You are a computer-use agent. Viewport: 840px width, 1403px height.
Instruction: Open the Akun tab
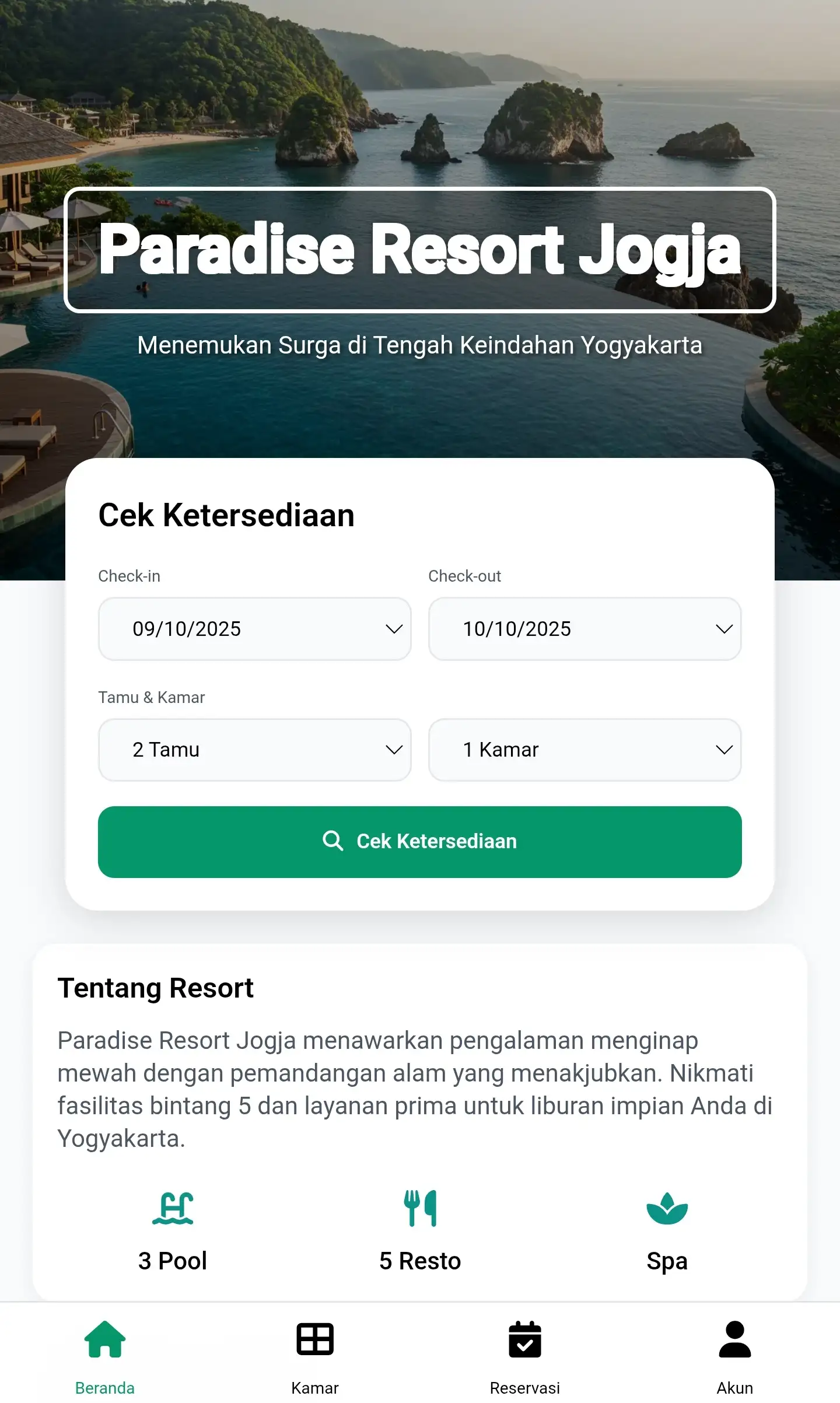[736, 1359]
